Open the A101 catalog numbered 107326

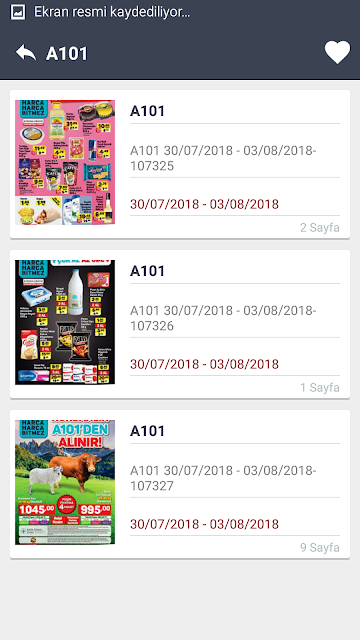click(x=180, y=324)
